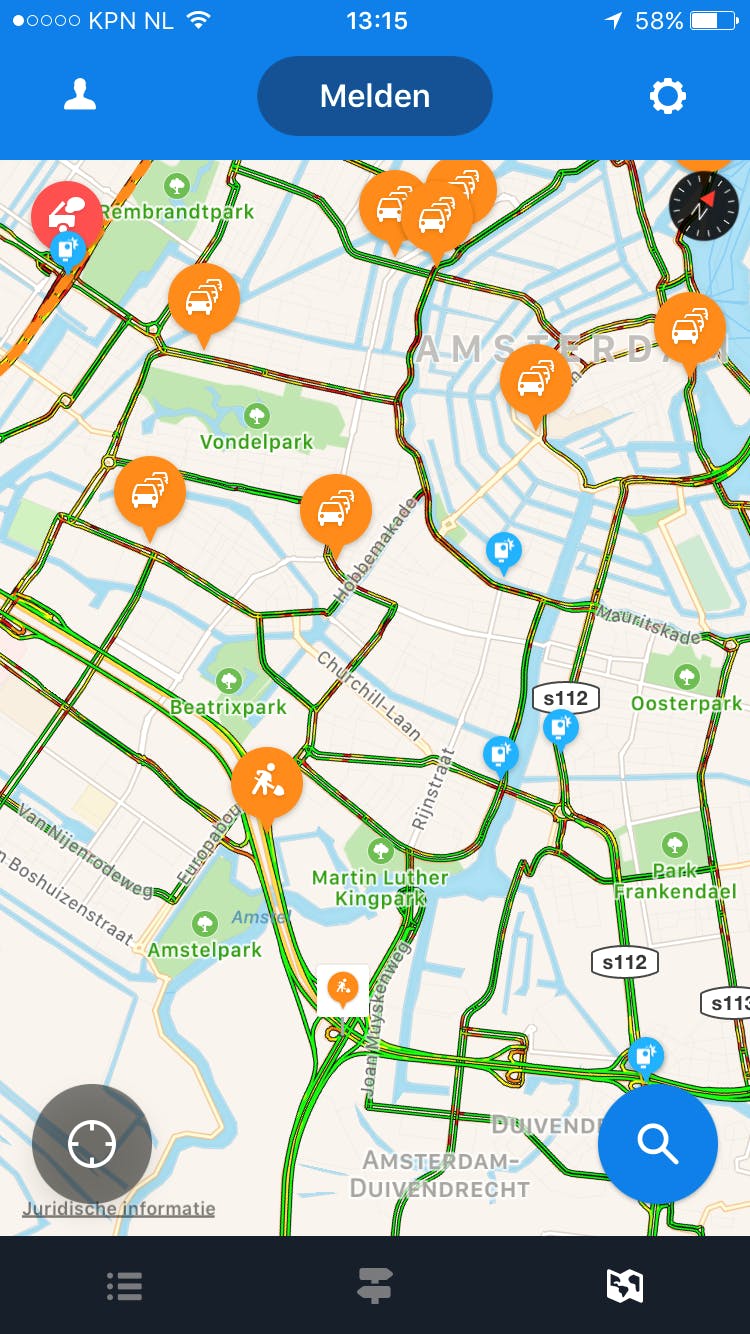Center the map on my location
750x1334 pixels.
click(x=92, y=1144)
